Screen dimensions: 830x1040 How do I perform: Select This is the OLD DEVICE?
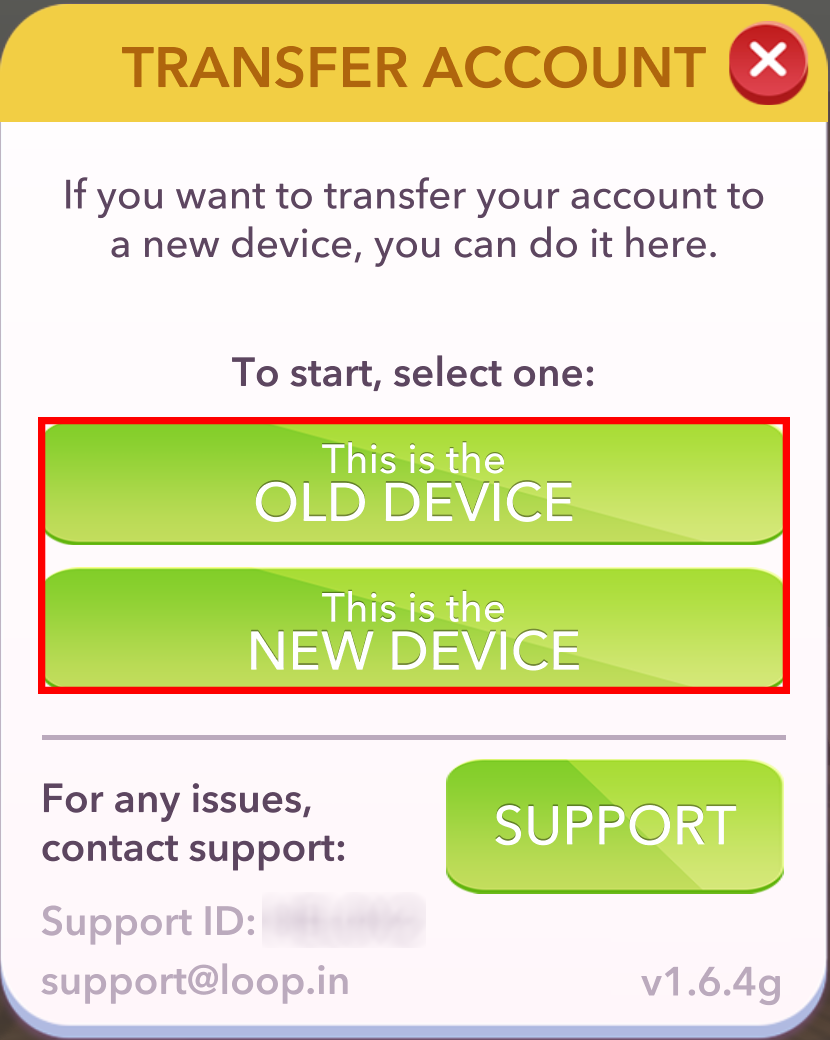click(414, 483)
